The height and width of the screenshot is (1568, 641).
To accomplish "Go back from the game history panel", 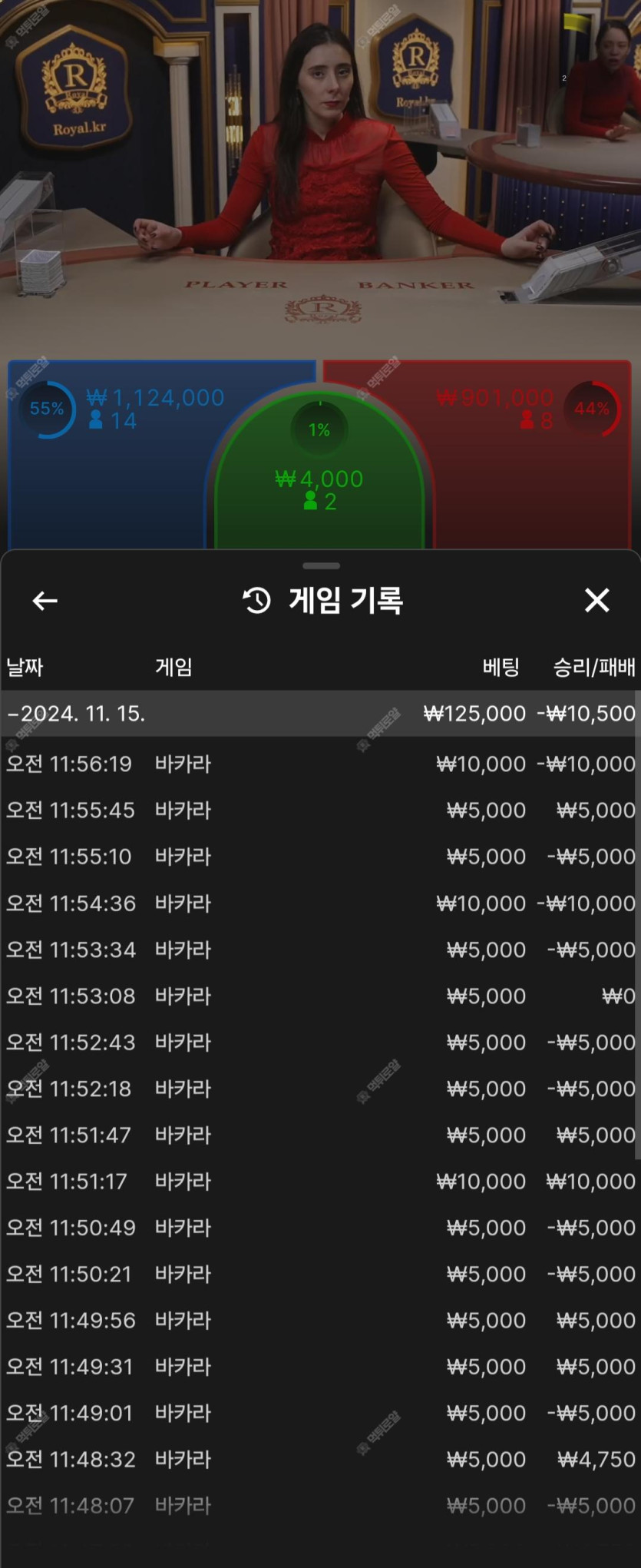I will click(x=45, y=601).
